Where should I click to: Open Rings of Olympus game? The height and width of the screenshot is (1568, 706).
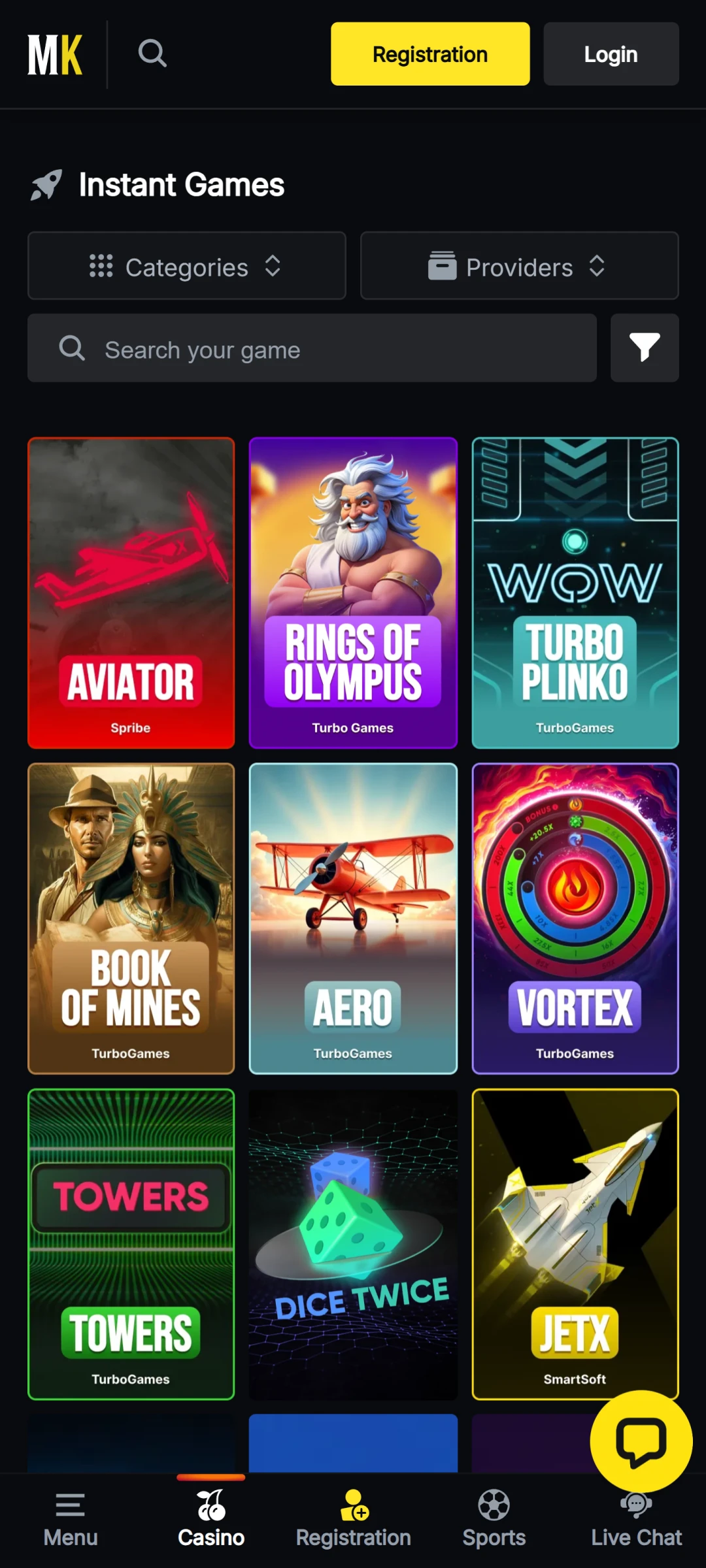click(353, 593)
